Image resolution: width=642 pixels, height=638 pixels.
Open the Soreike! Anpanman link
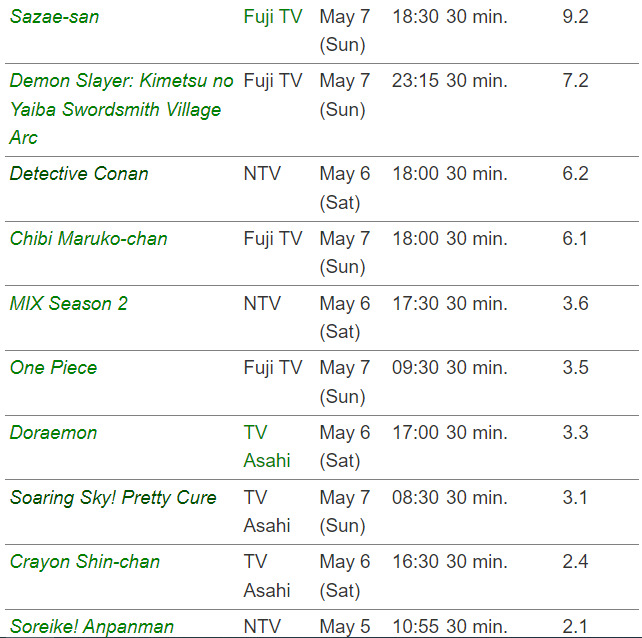92,627
